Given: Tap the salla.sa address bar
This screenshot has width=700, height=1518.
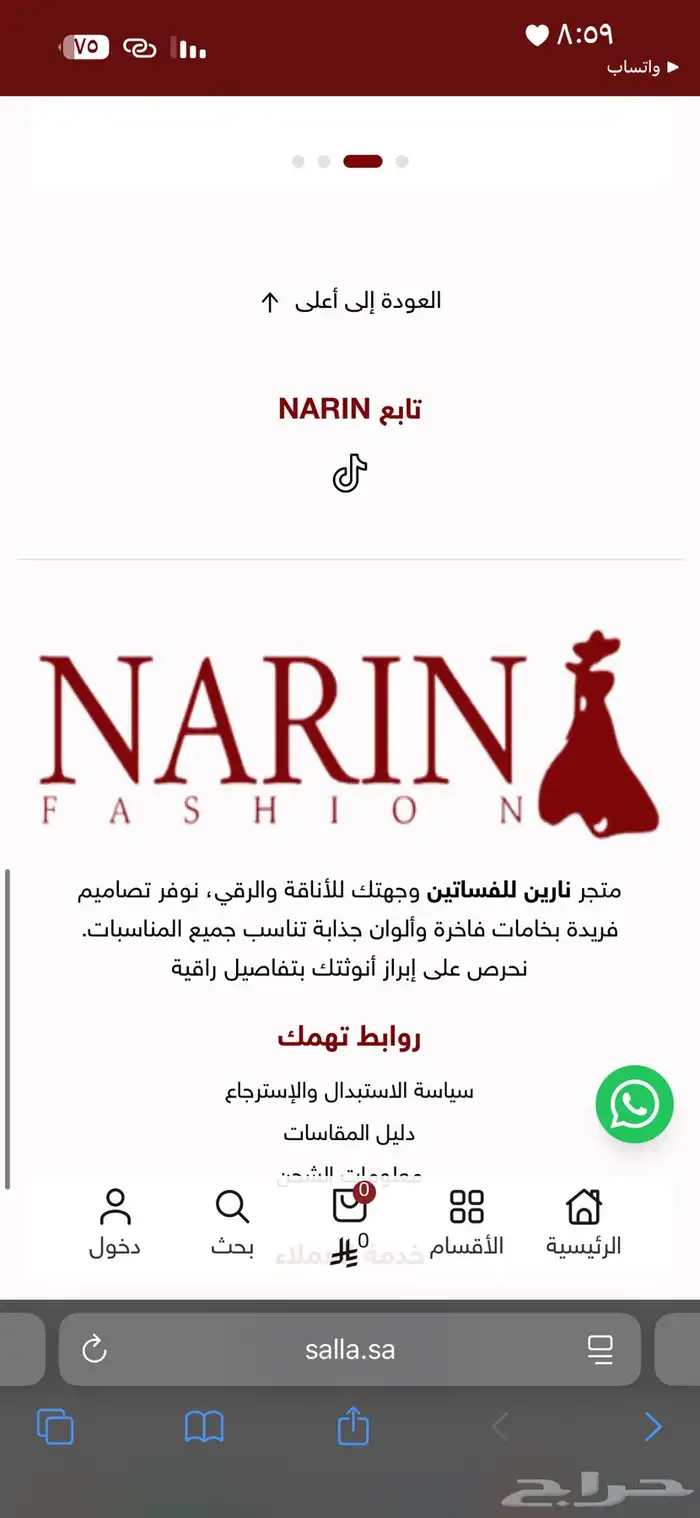Looking at the screenshot, I should [x=350, y=1350].
